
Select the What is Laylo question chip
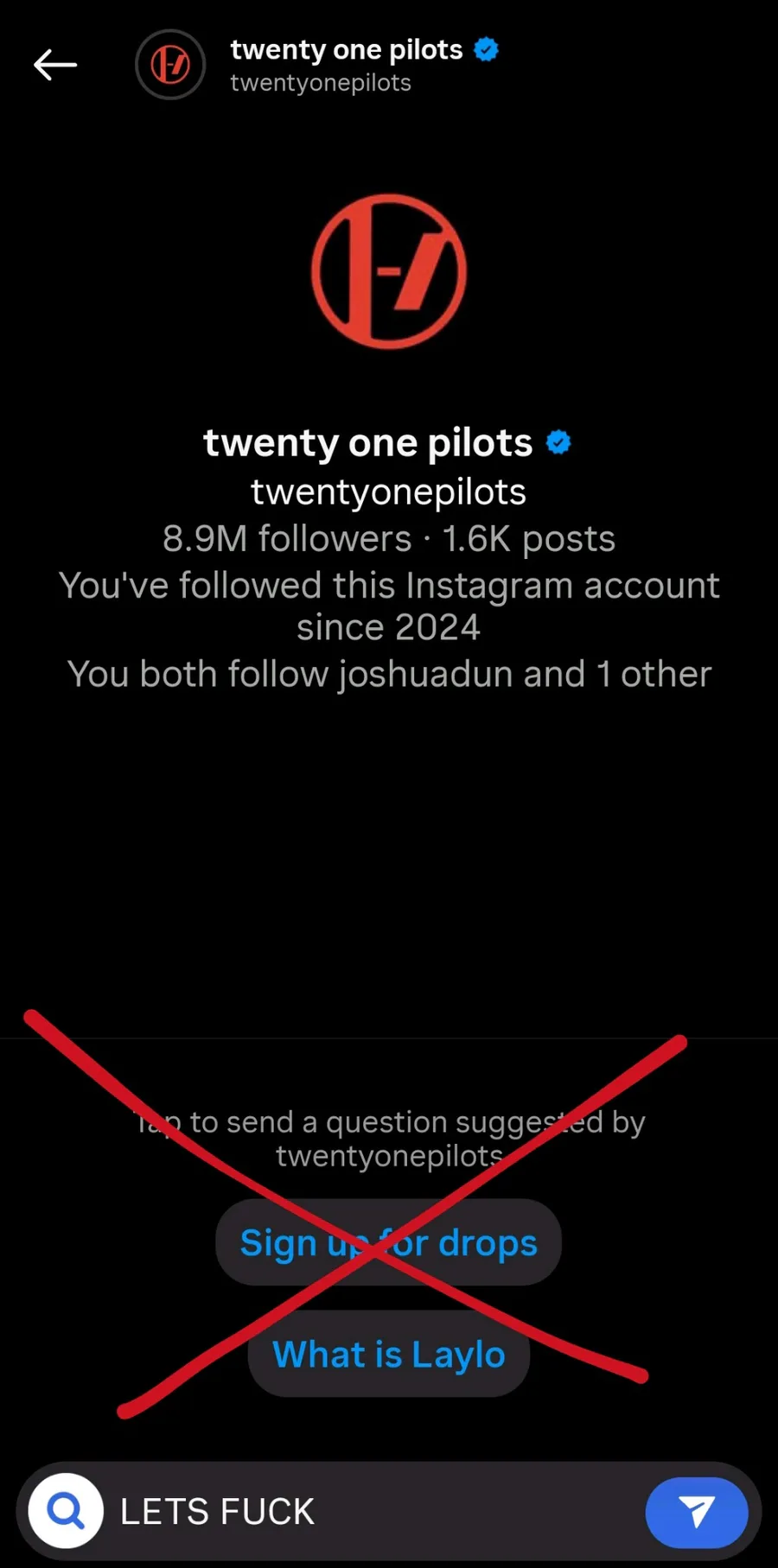[388, 1354]
